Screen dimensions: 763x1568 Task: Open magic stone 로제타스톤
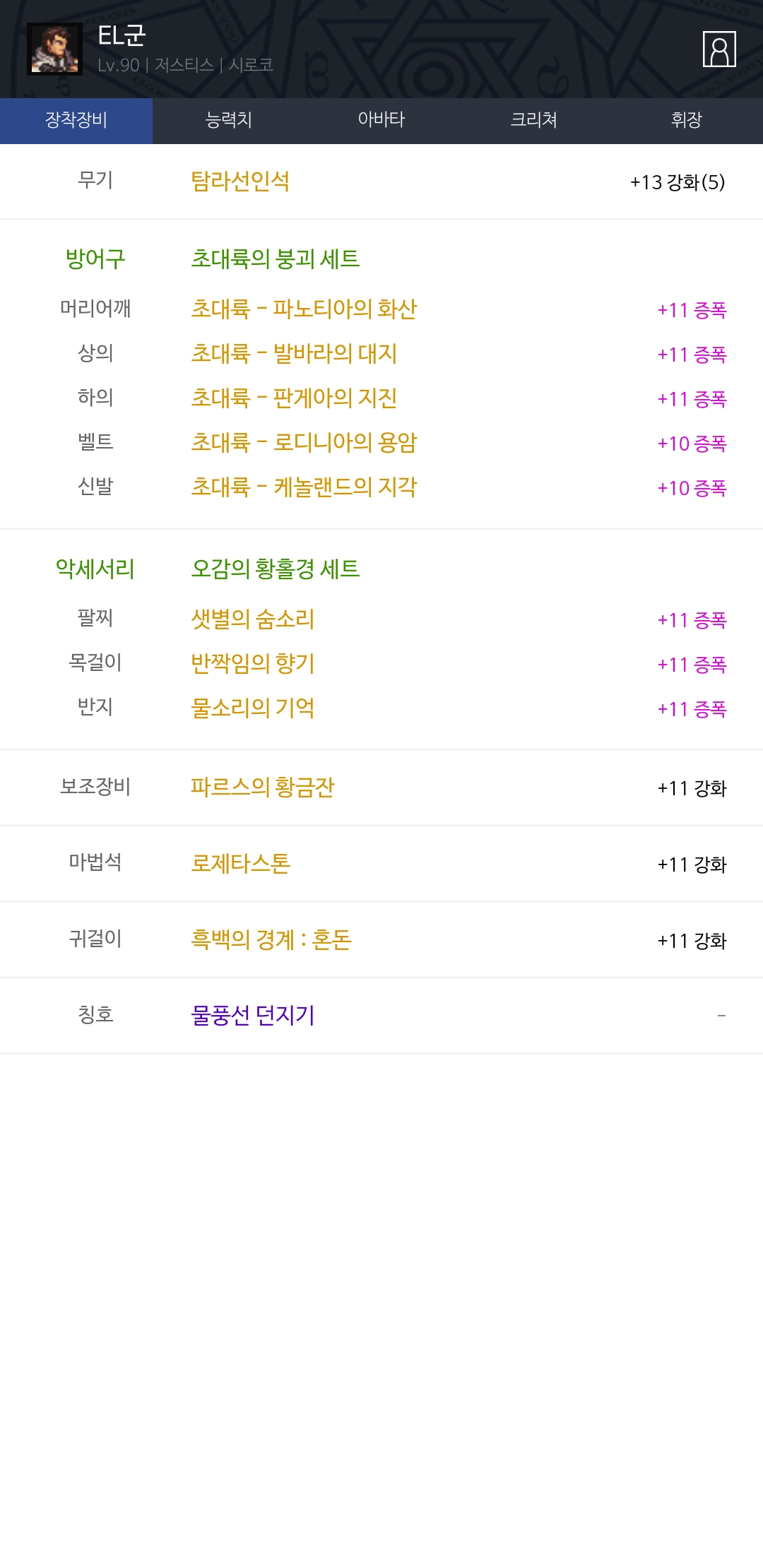tap(240, 863)
